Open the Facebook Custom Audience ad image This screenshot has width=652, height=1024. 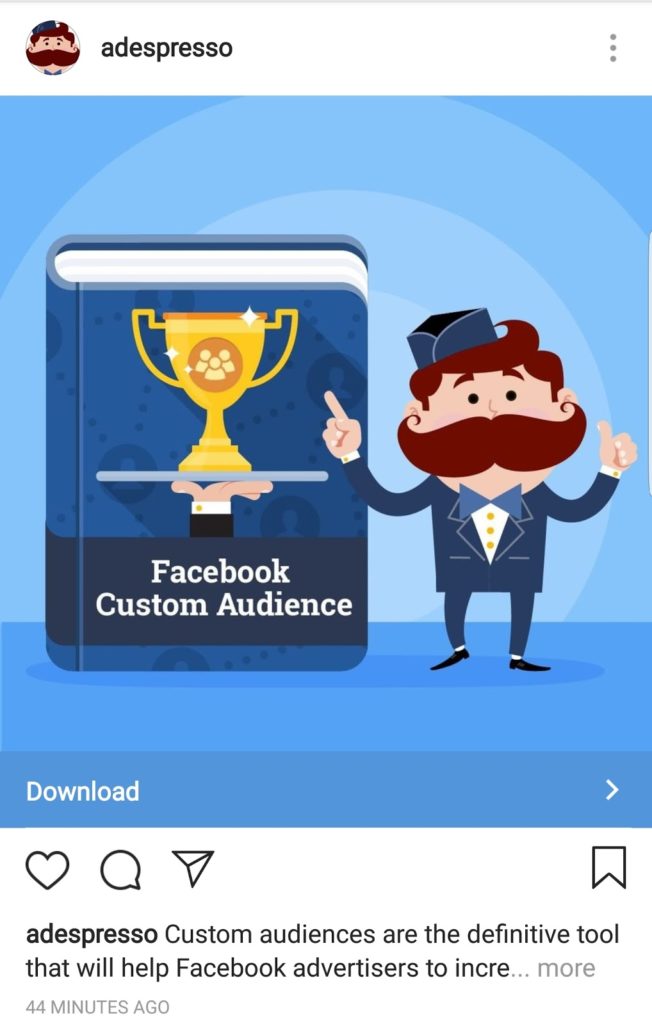coord(326,420)
